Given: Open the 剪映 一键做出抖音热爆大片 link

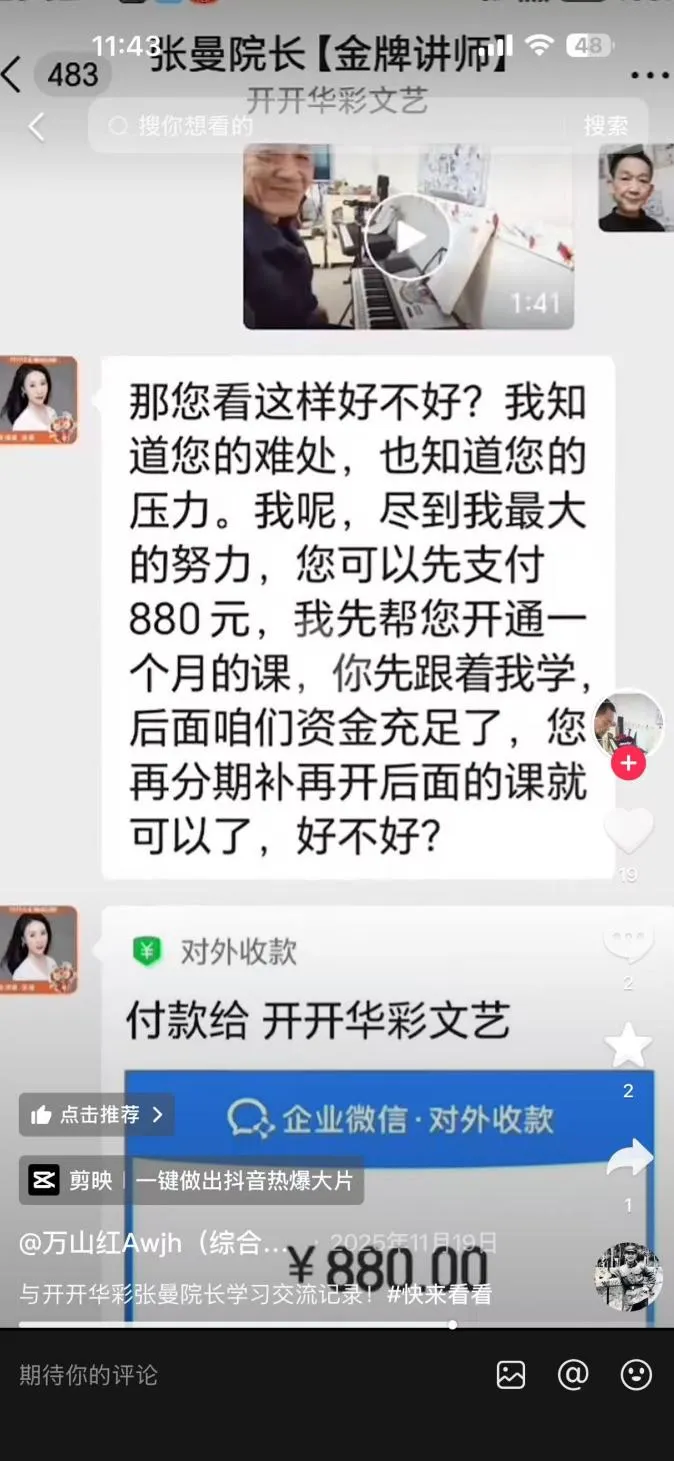Looking at the screenshot, I should coord(191,1181).
